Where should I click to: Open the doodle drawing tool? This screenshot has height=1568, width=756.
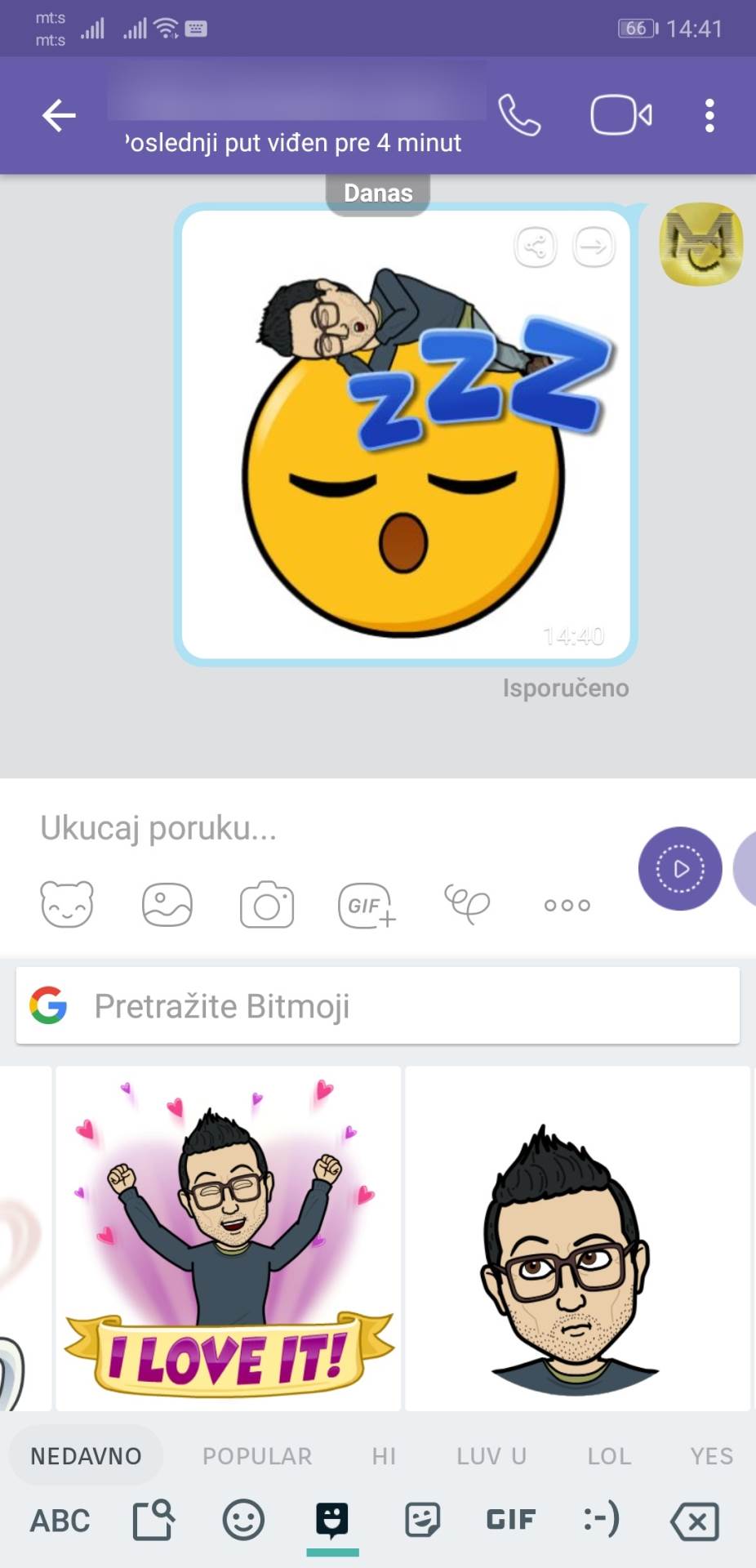pyautogui.click(x=467, y=904)
